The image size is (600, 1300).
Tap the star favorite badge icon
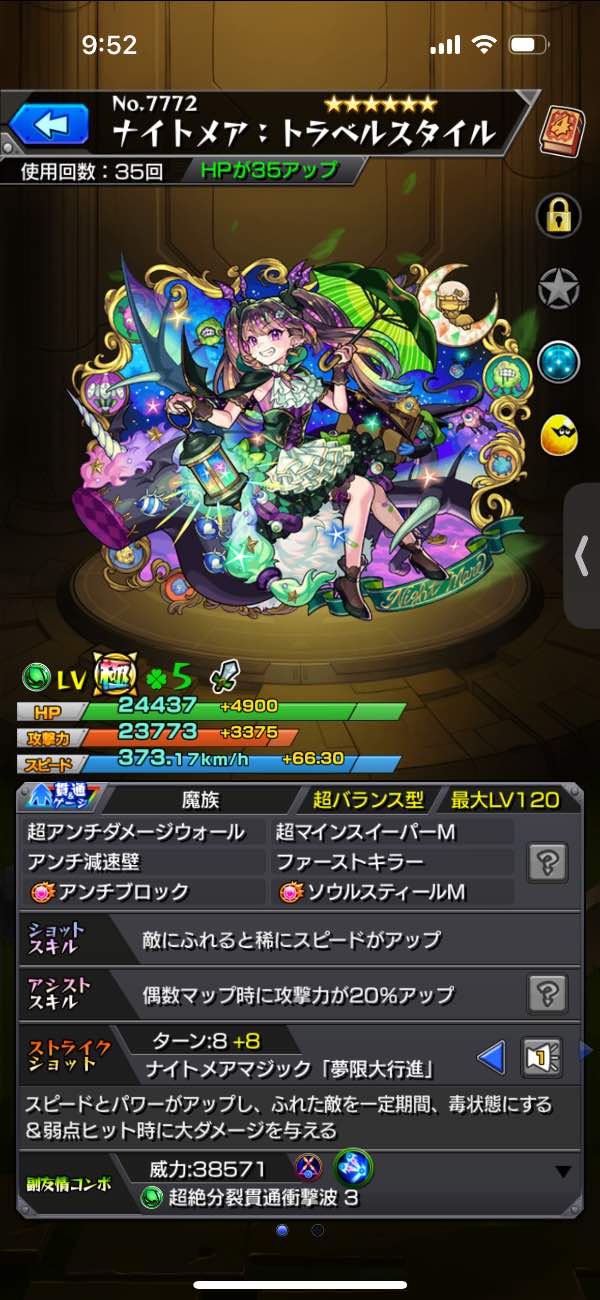click(559, 287)
